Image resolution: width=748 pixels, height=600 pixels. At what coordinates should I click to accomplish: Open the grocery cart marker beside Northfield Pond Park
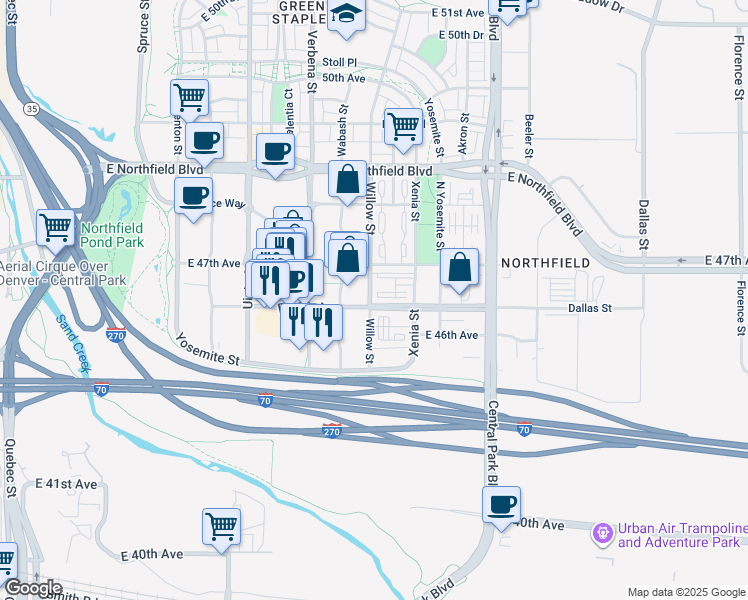click(x=56, y=227)
